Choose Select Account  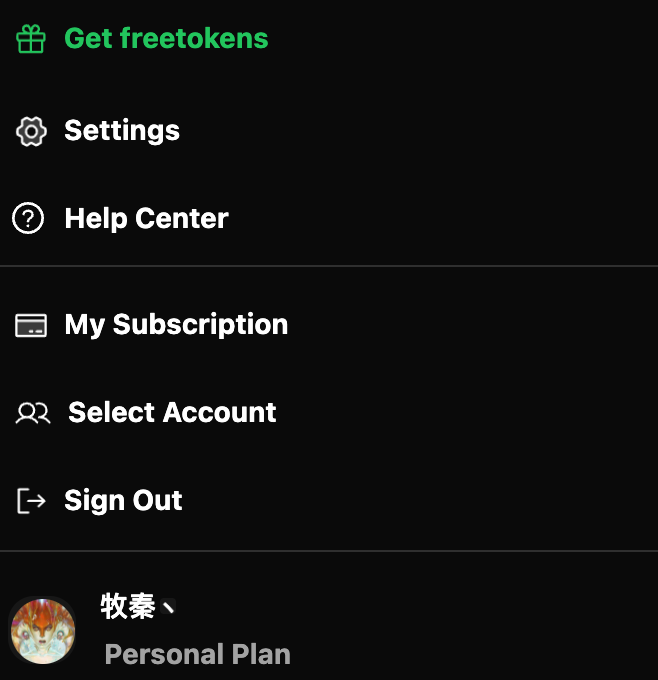coord(171,413)
